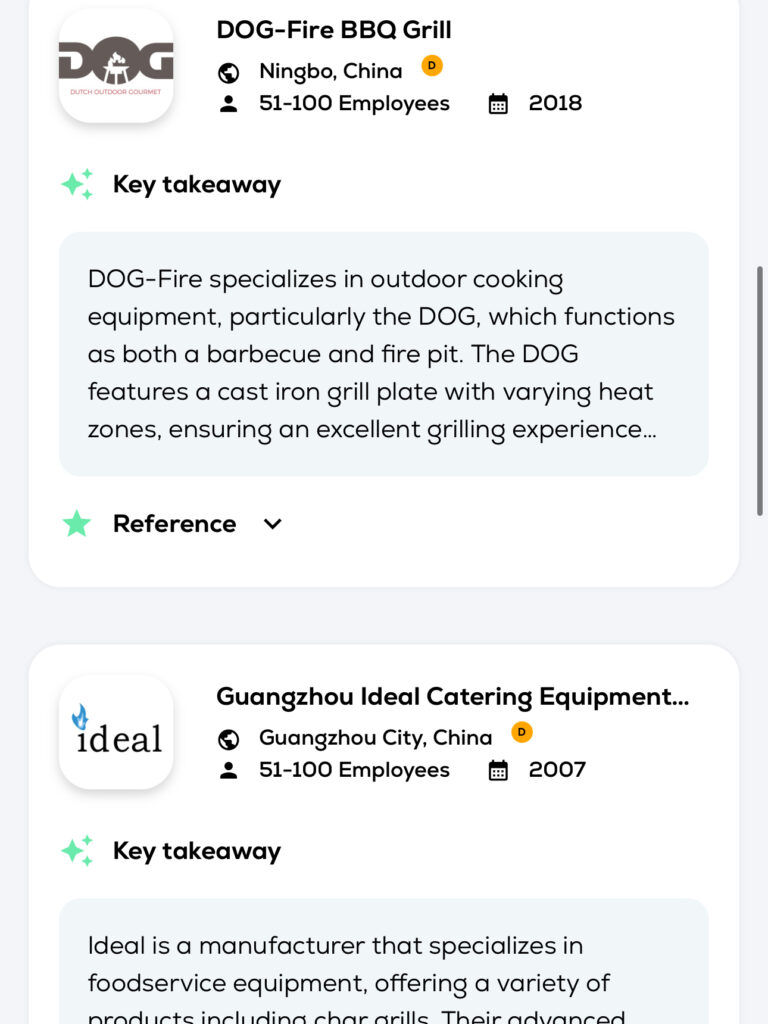Screen dimensions: 768x1024
Task: Open Guangzhou Ideal Catering Equipment company card
Action: tap(452, 697)
